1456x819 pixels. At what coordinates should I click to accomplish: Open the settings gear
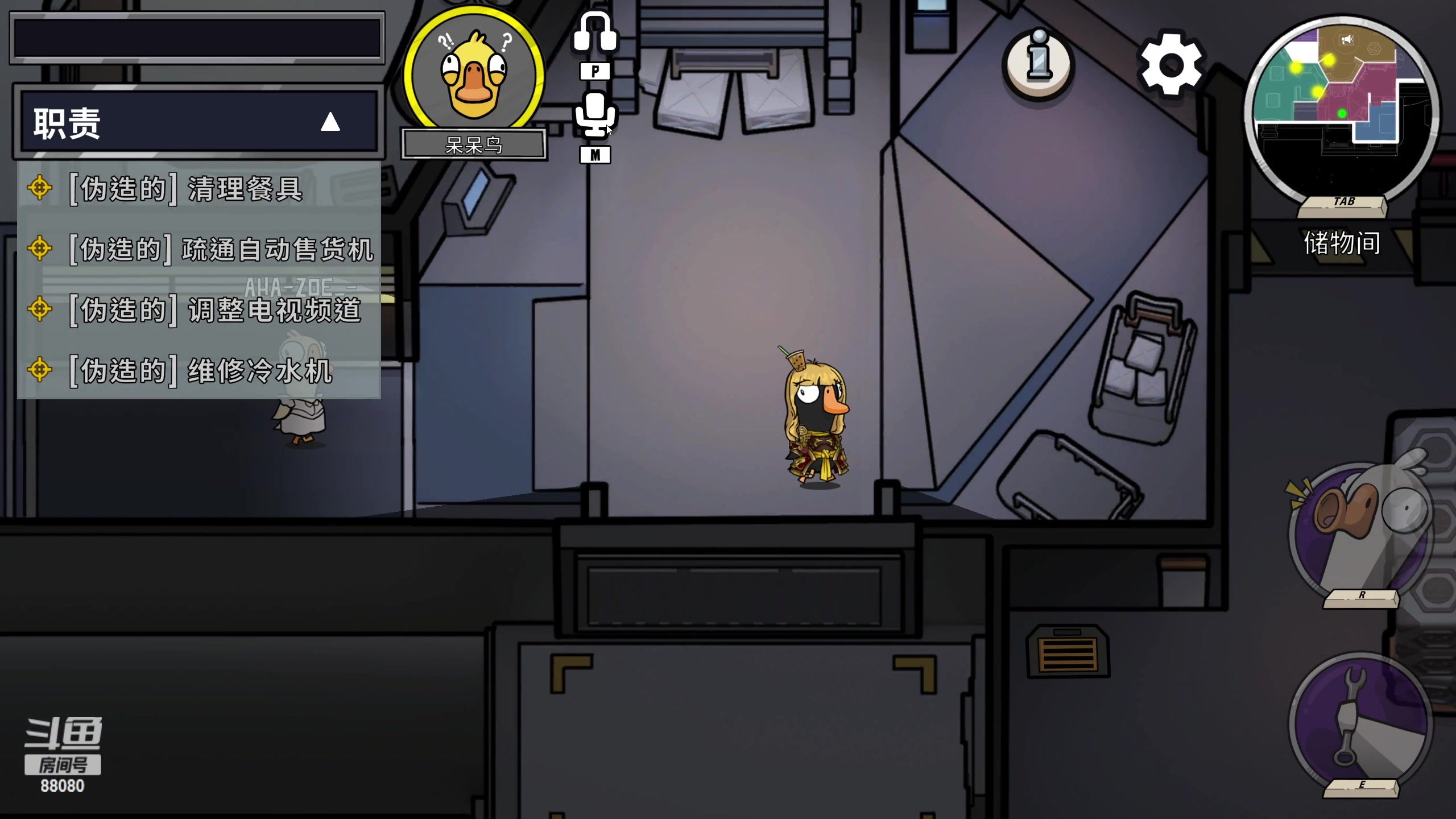point(1172,65)
